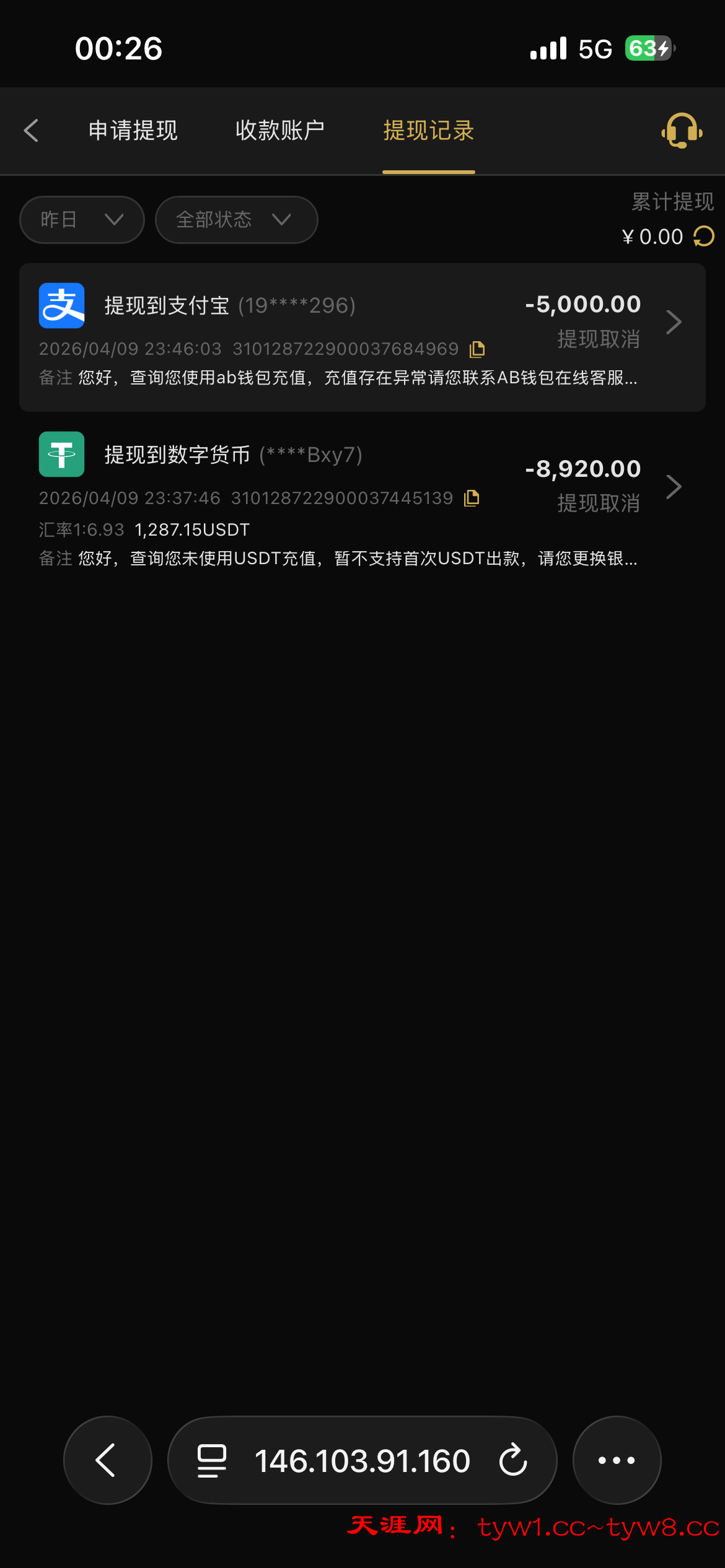Reload the page from address bar

tap(513, 1460)
